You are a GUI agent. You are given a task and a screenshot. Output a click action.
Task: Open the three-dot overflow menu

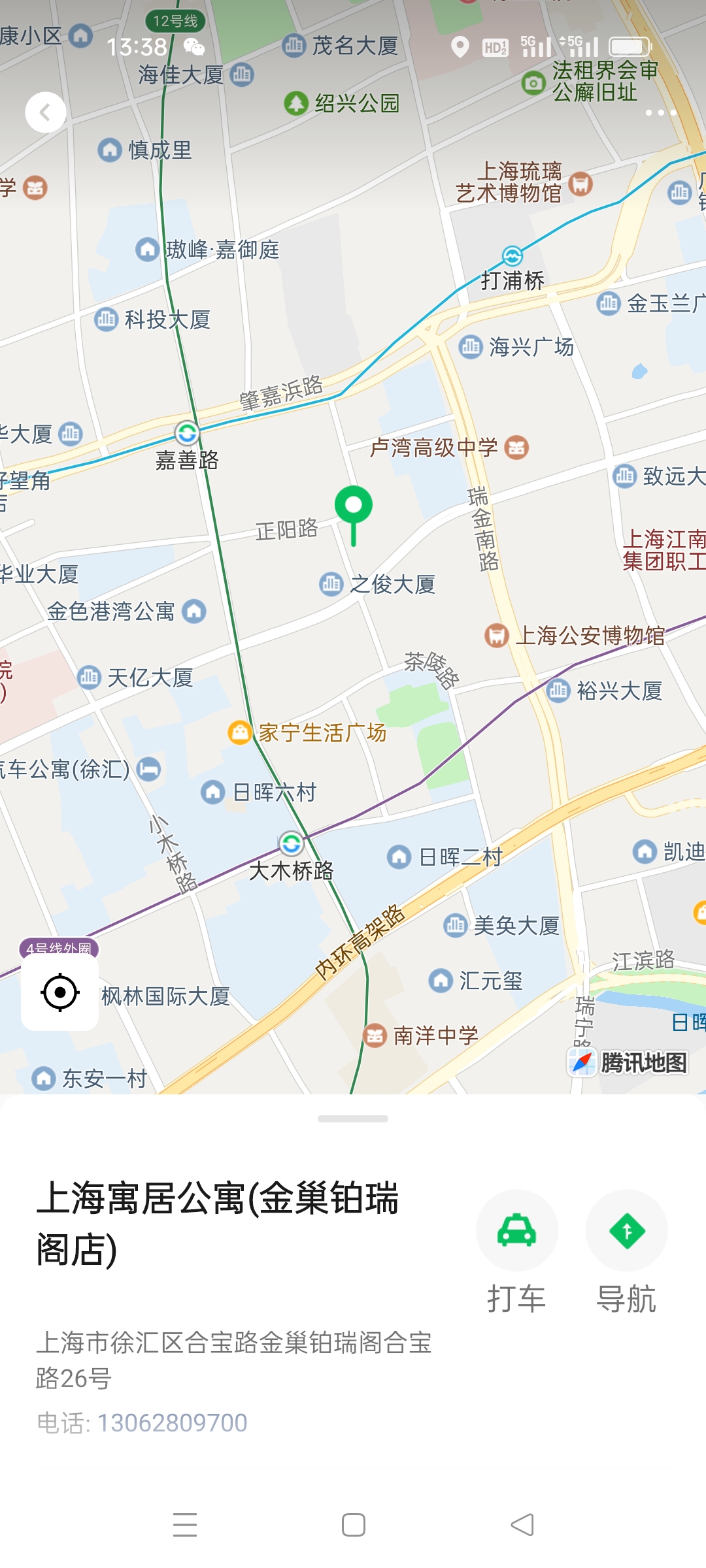(660, 112)
